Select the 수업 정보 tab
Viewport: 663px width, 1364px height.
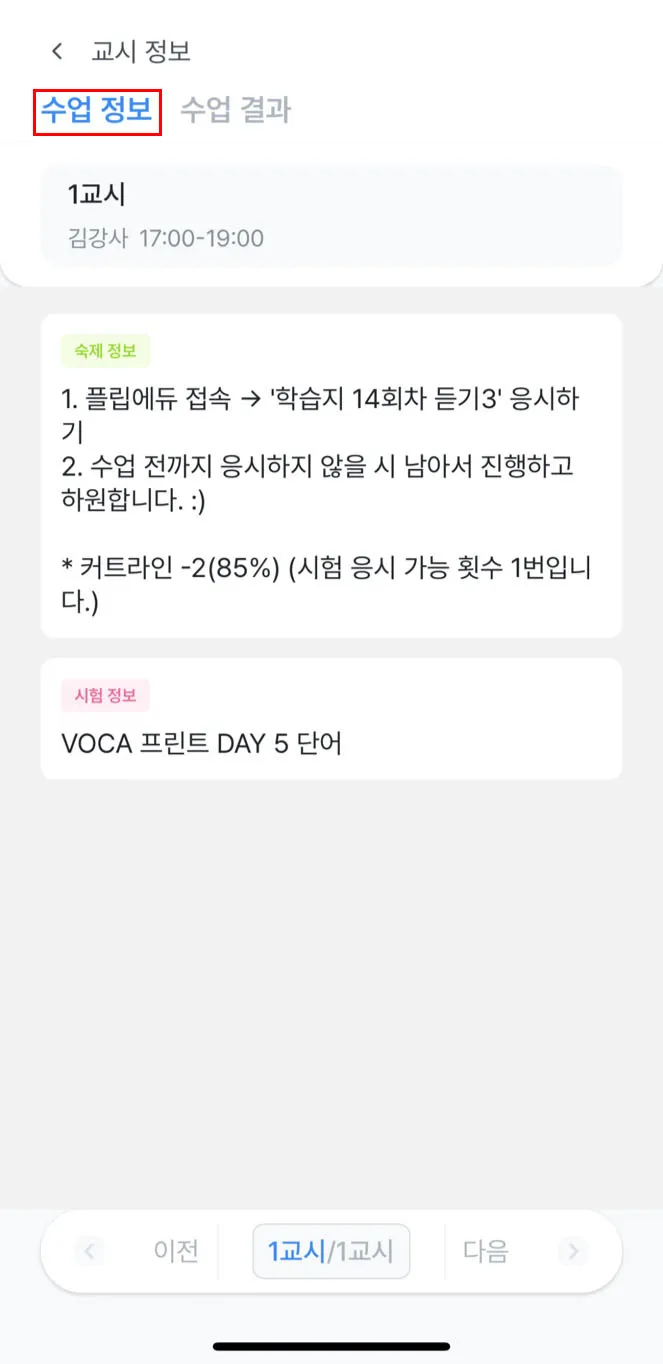point(97,110)
